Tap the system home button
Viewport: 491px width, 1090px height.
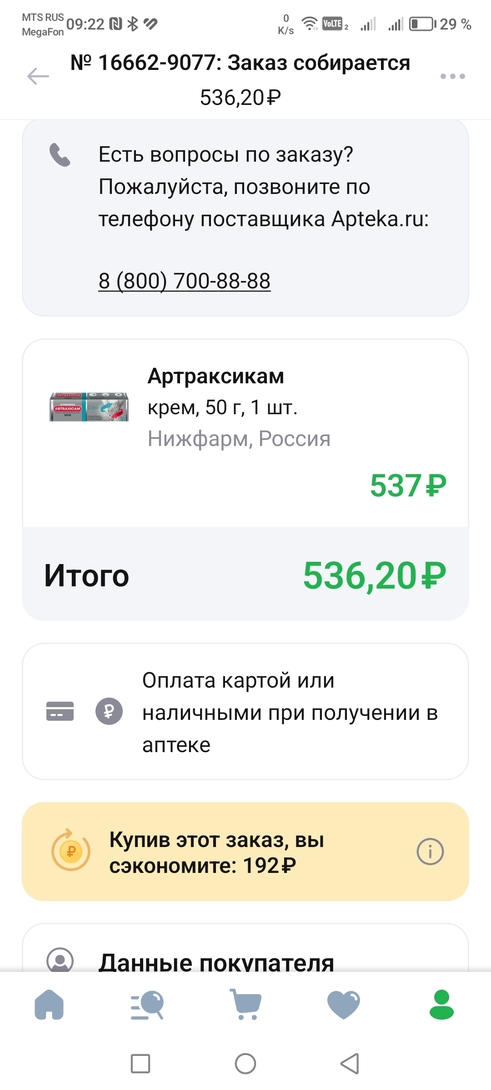click(246, 1063)
